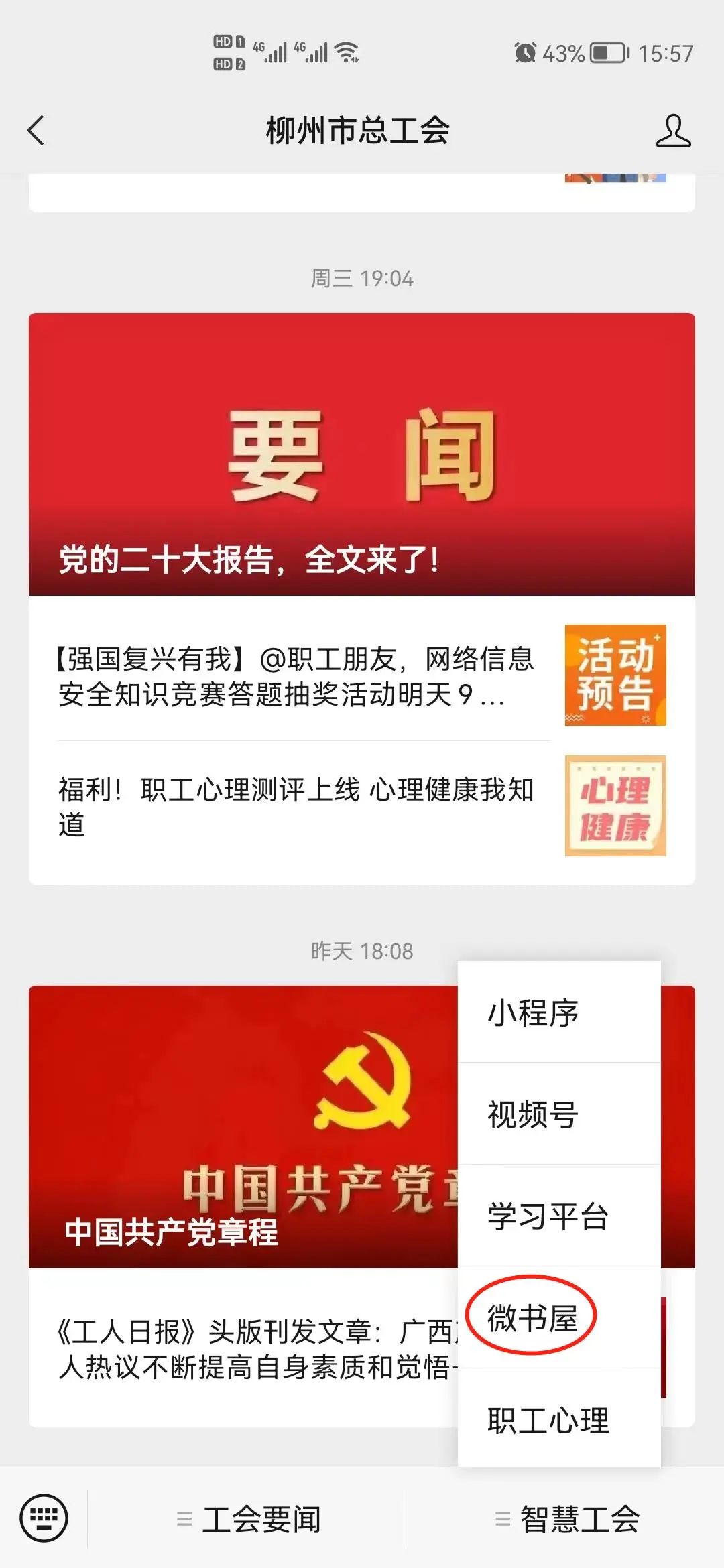The height and width of the screenshot is (1568, 724).
Task: Collapse the 智慧工会 bottom menu
Action: [x=566, y=1518]
